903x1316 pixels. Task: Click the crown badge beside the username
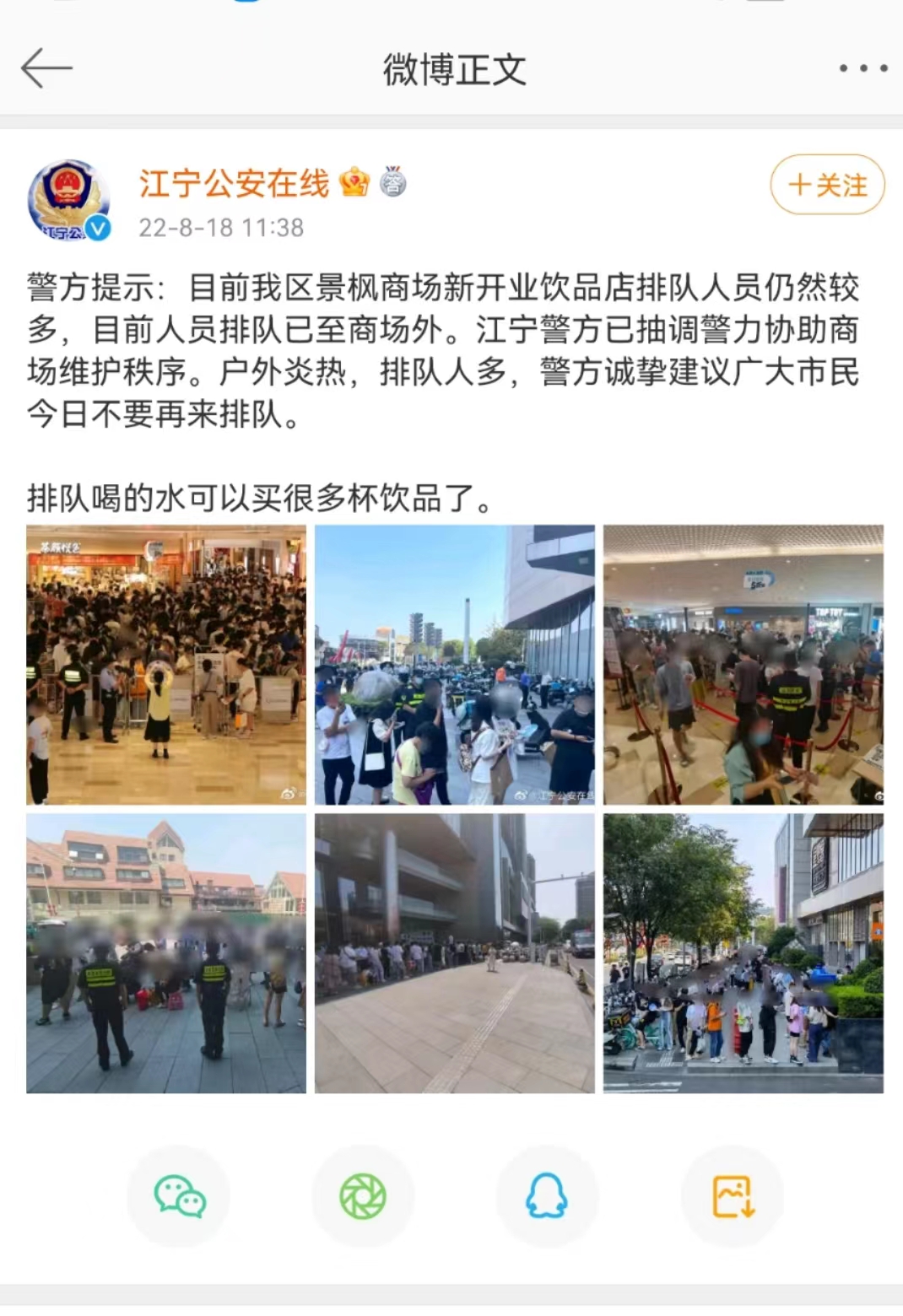tap(355, 181)
